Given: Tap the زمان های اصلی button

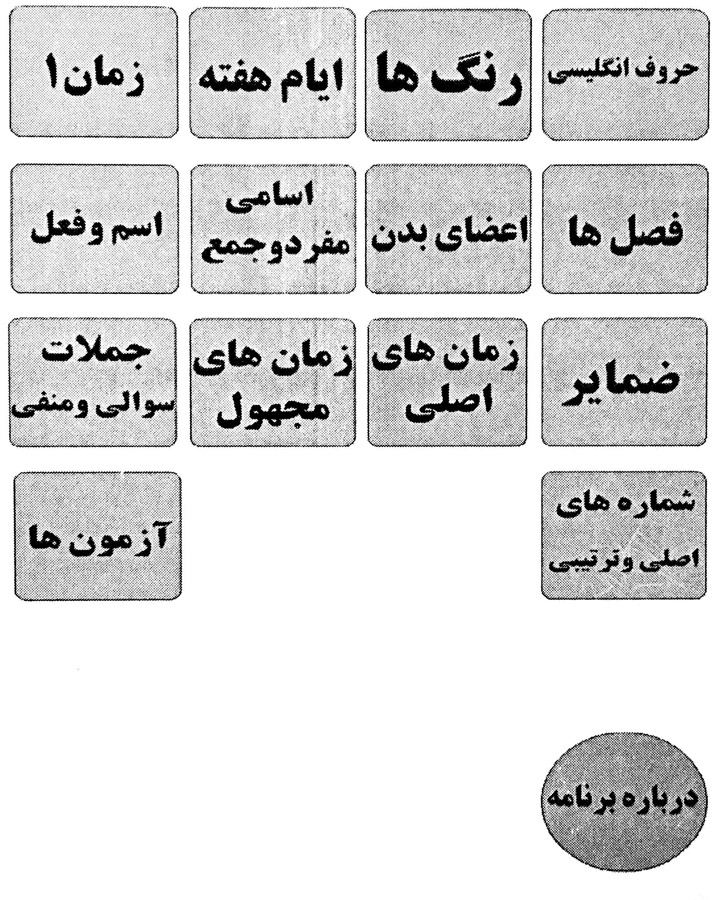Looking at the screenshot, I should coord(448,383).
